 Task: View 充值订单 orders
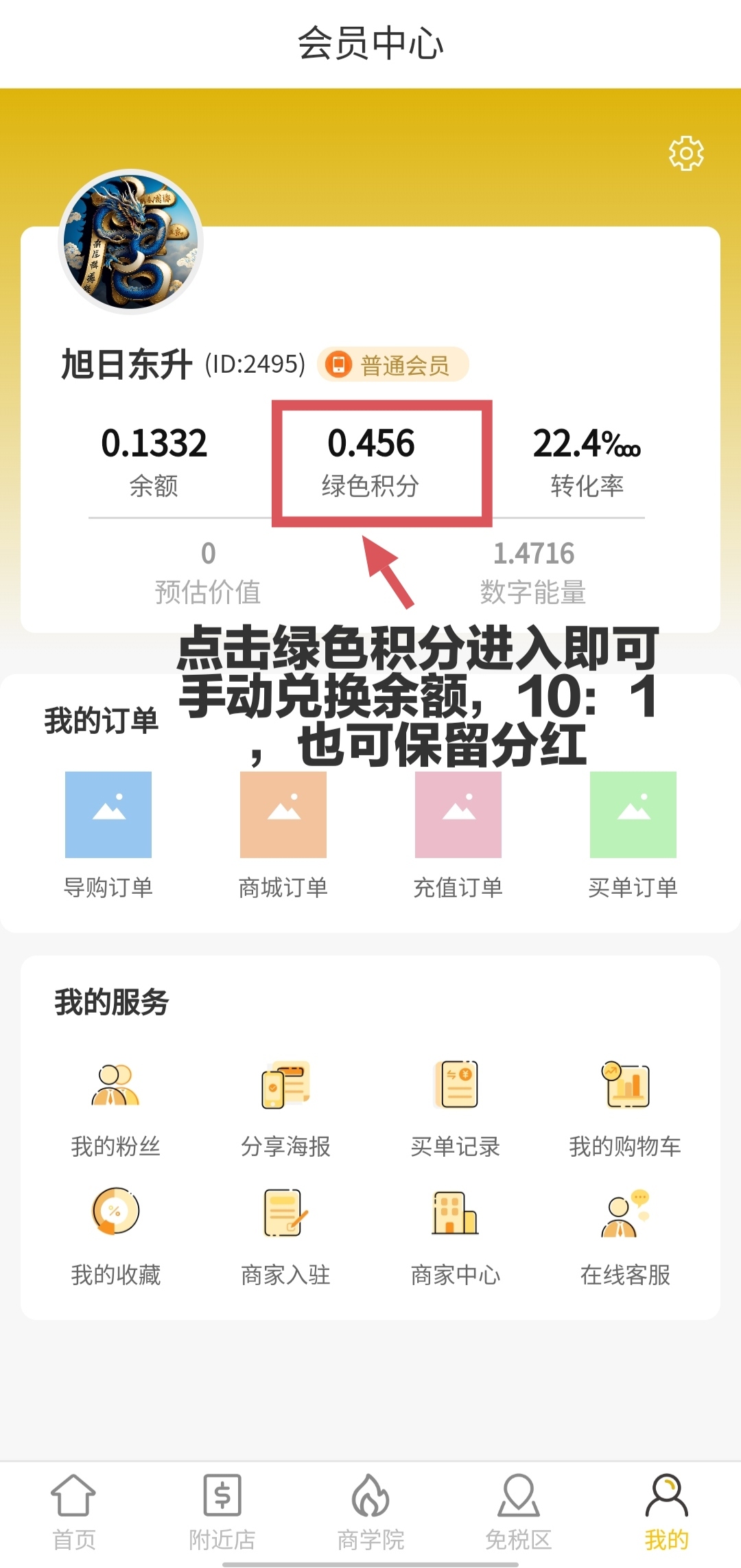pos(458,835)
